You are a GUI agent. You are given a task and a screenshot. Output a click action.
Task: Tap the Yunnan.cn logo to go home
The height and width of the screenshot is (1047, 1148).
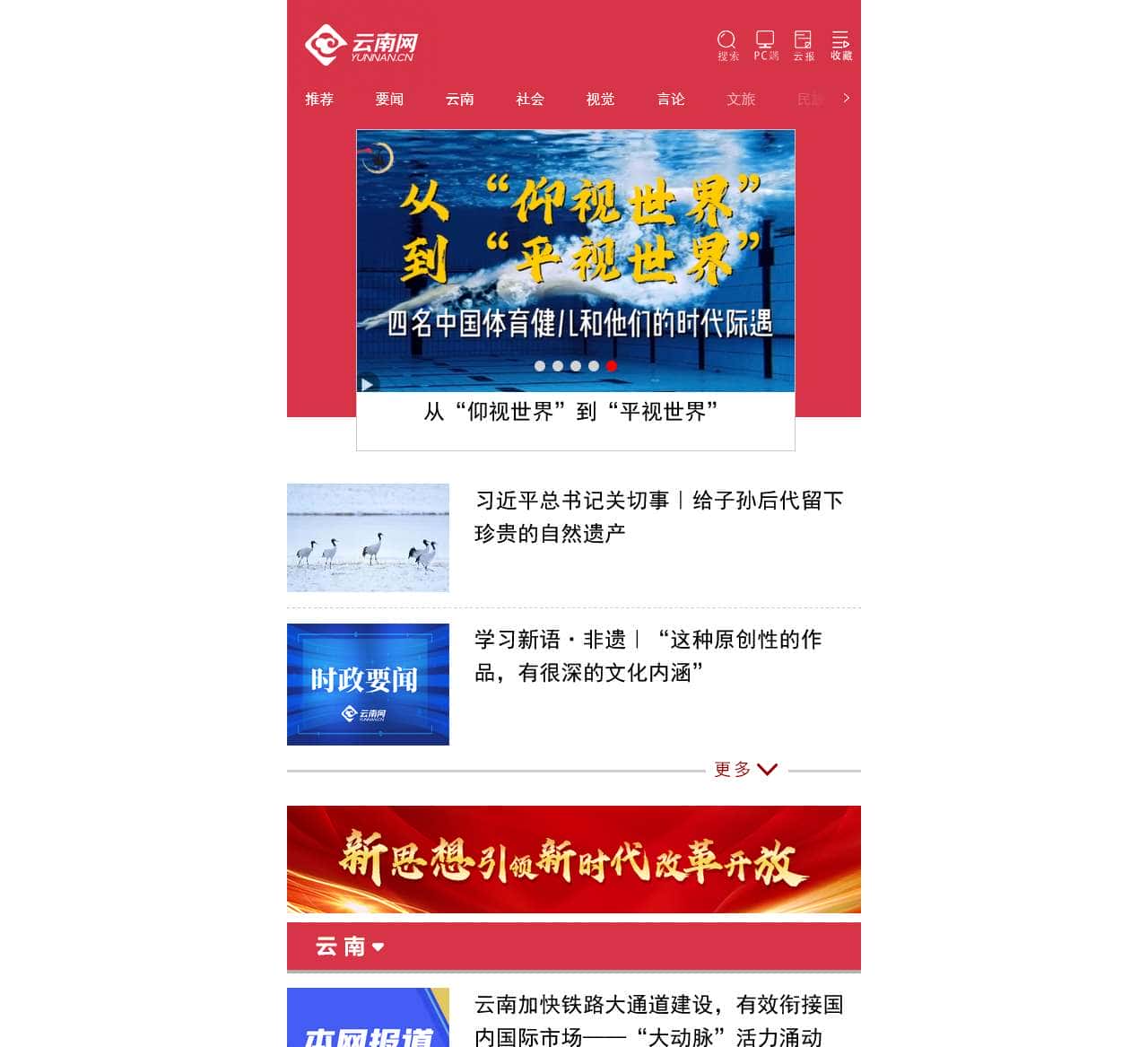361,45
